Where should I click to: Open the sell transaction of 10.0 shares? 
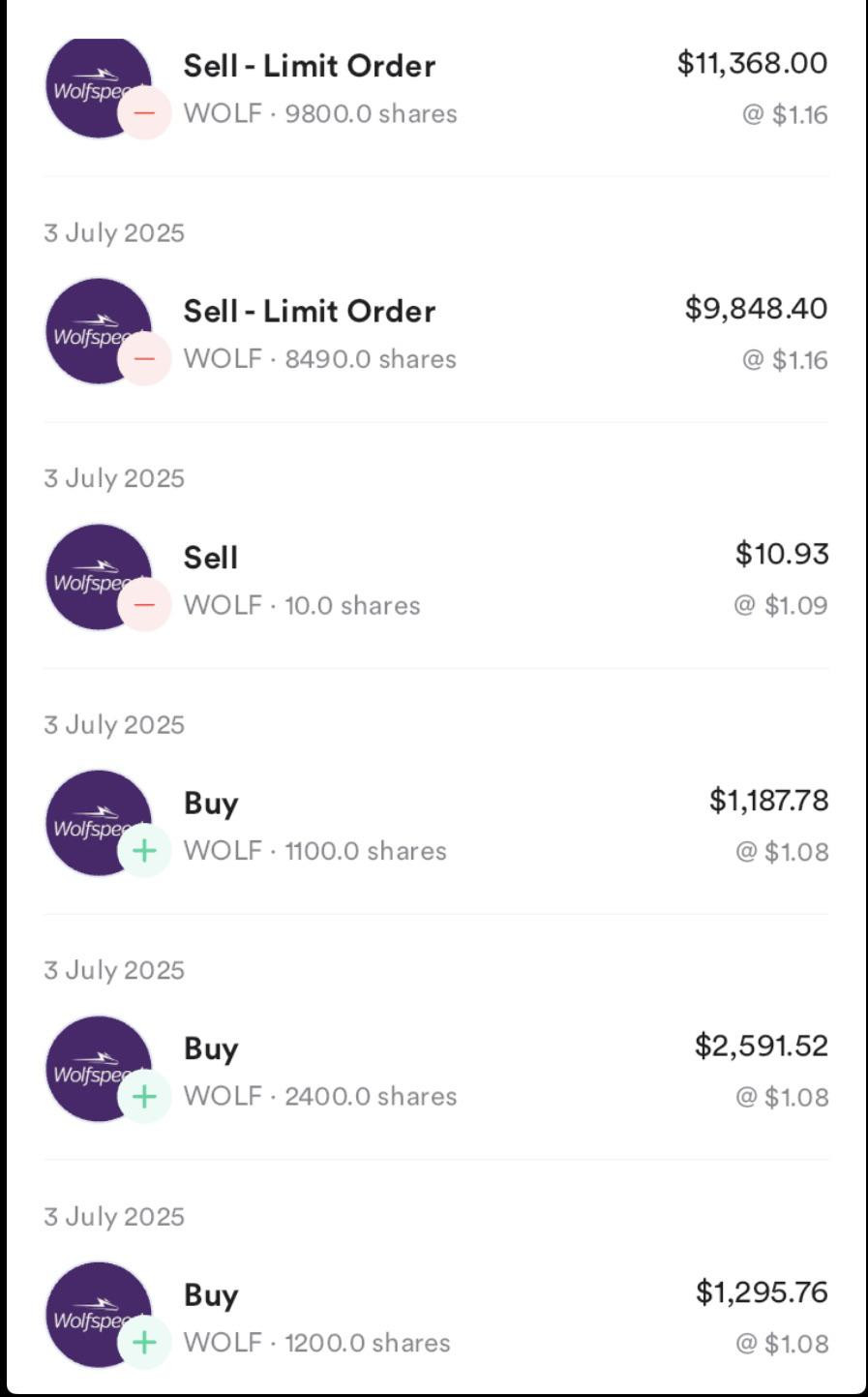click(435, 580)
